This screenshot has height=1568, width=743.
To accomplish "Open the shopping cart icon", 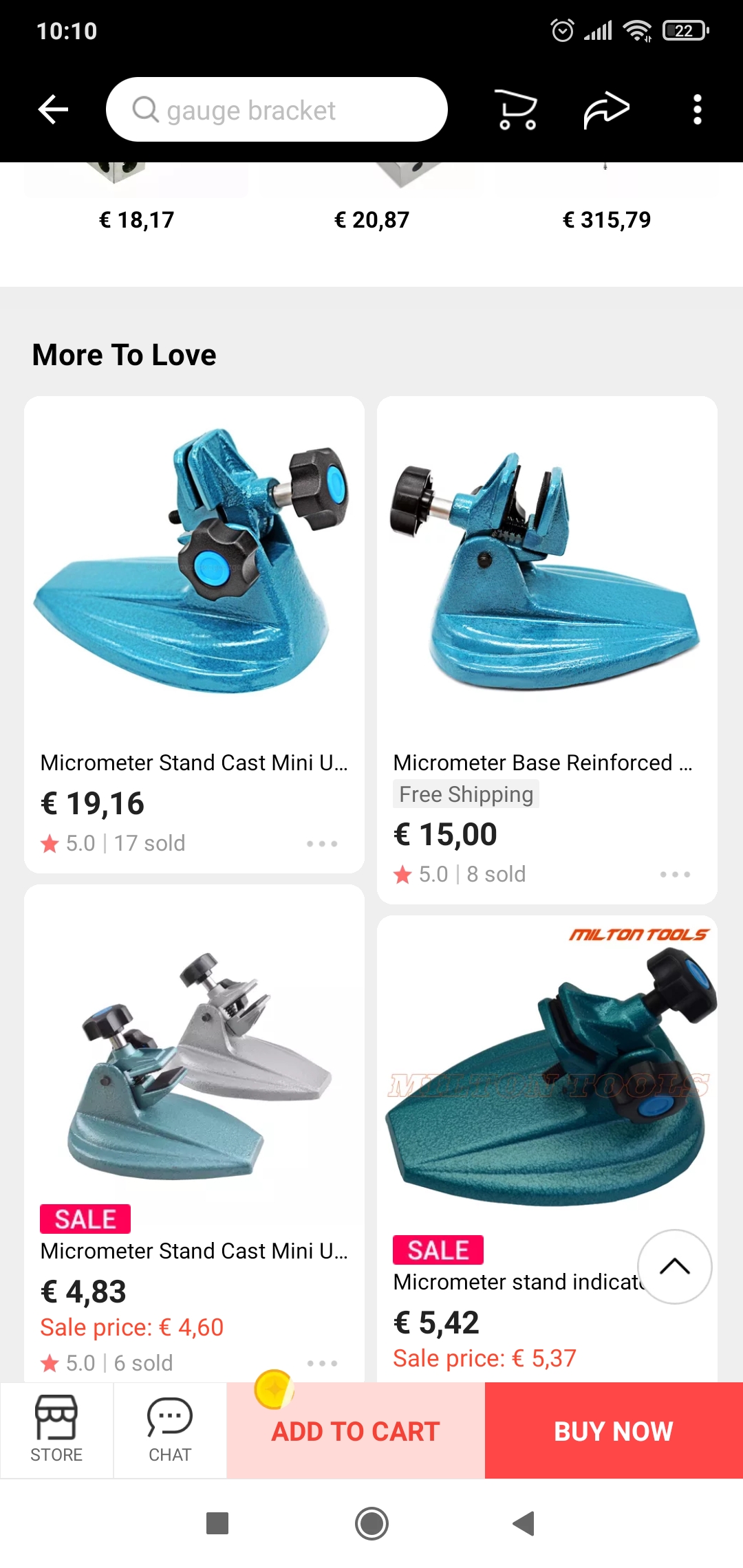I will click(x=517, y=109).
